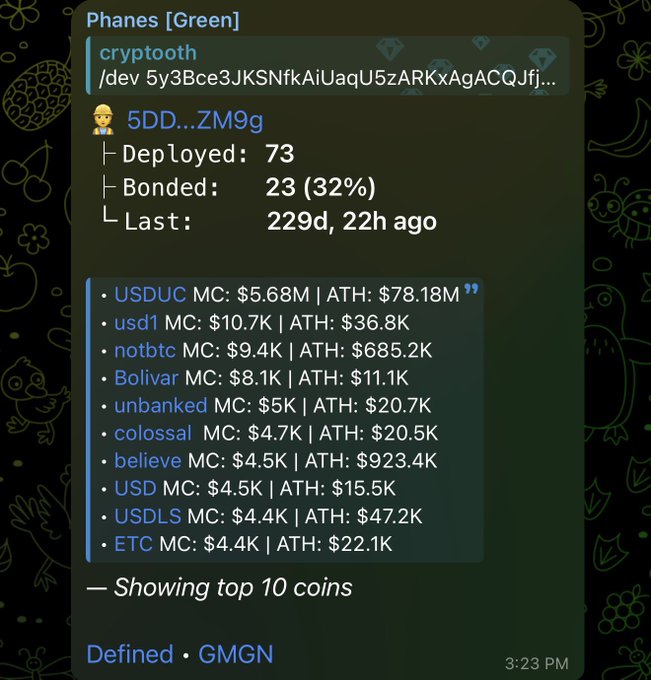Select the unbanked coin link
651x680 pixels.
pyautogui.click(x=160, y=405)
